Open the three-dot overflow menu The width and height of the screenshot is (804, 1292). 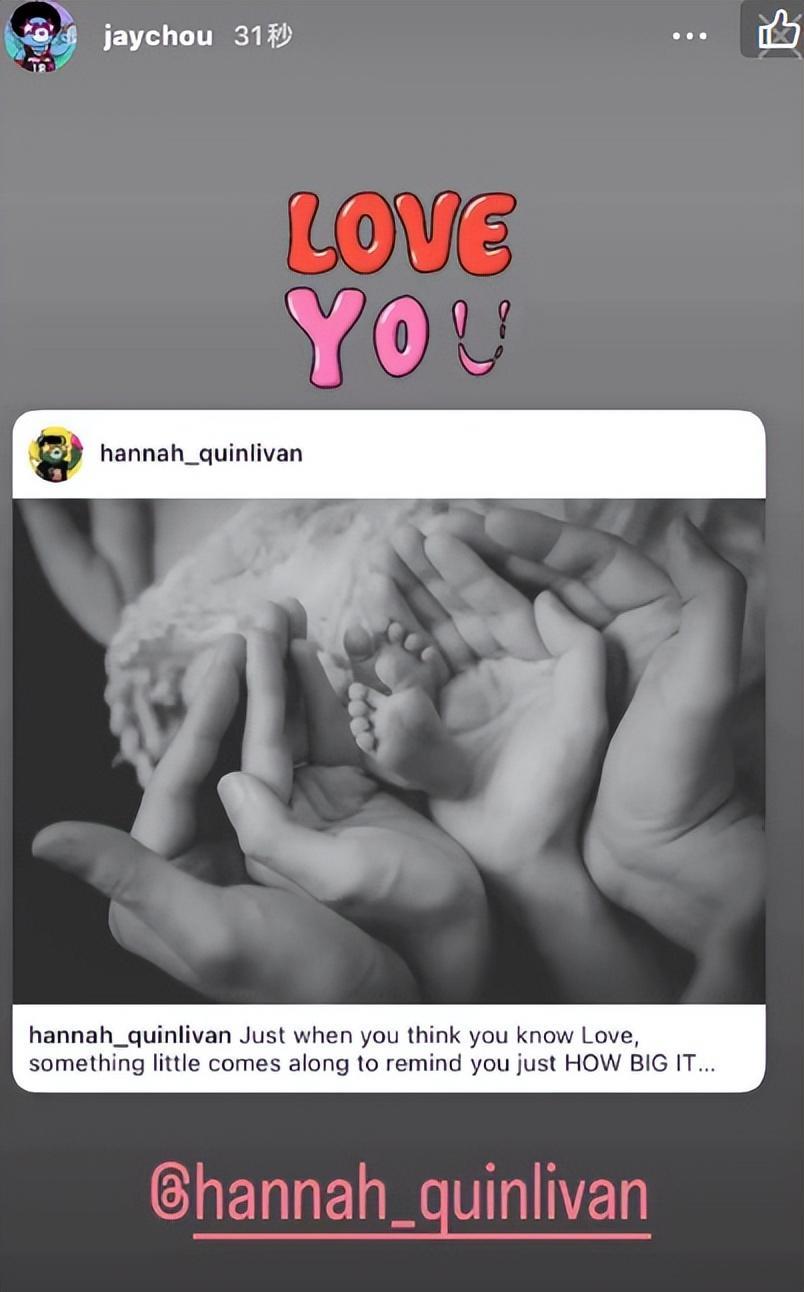pos(689,36)
